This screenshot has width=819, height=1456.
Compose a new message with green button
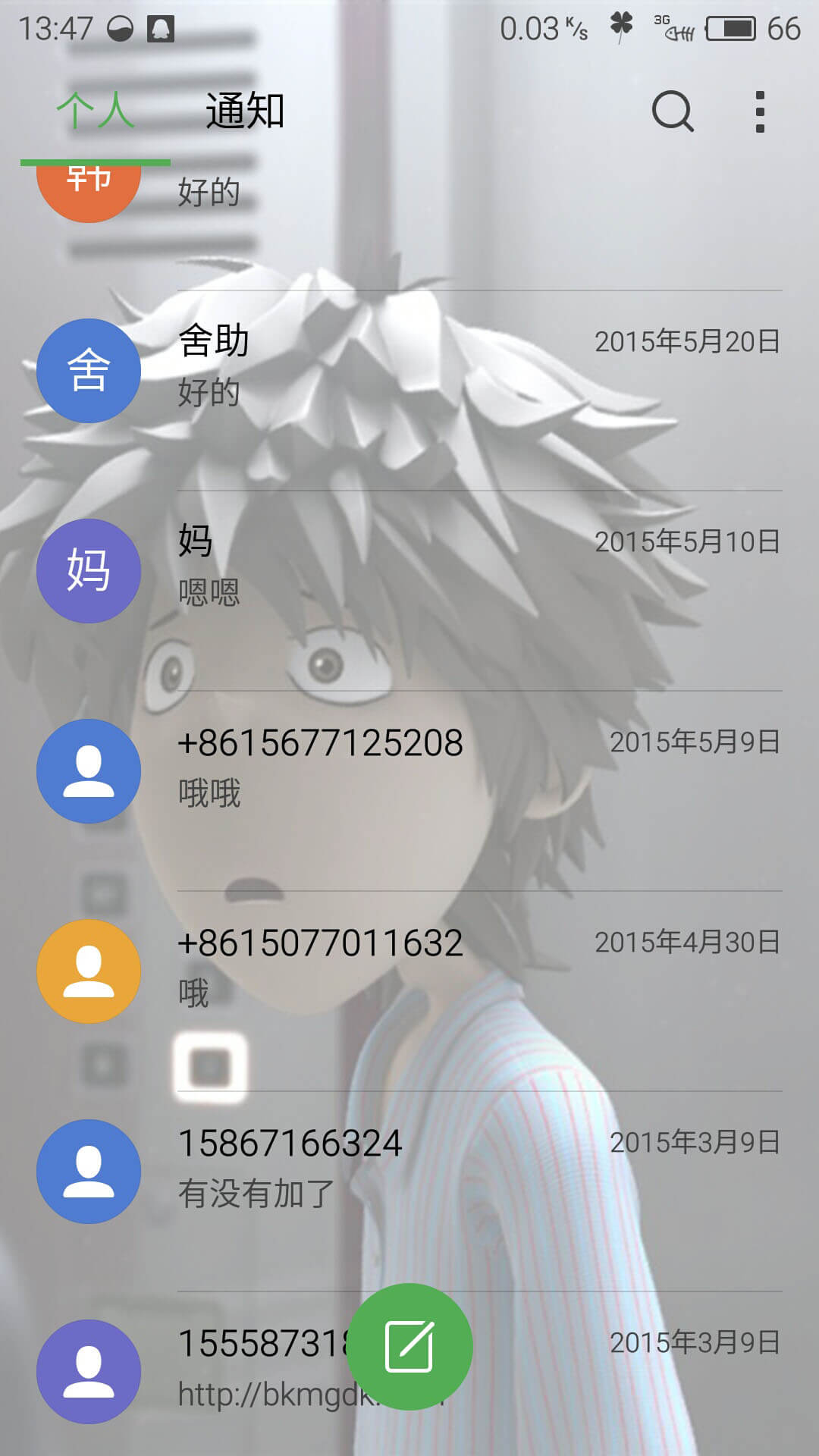409,1346
